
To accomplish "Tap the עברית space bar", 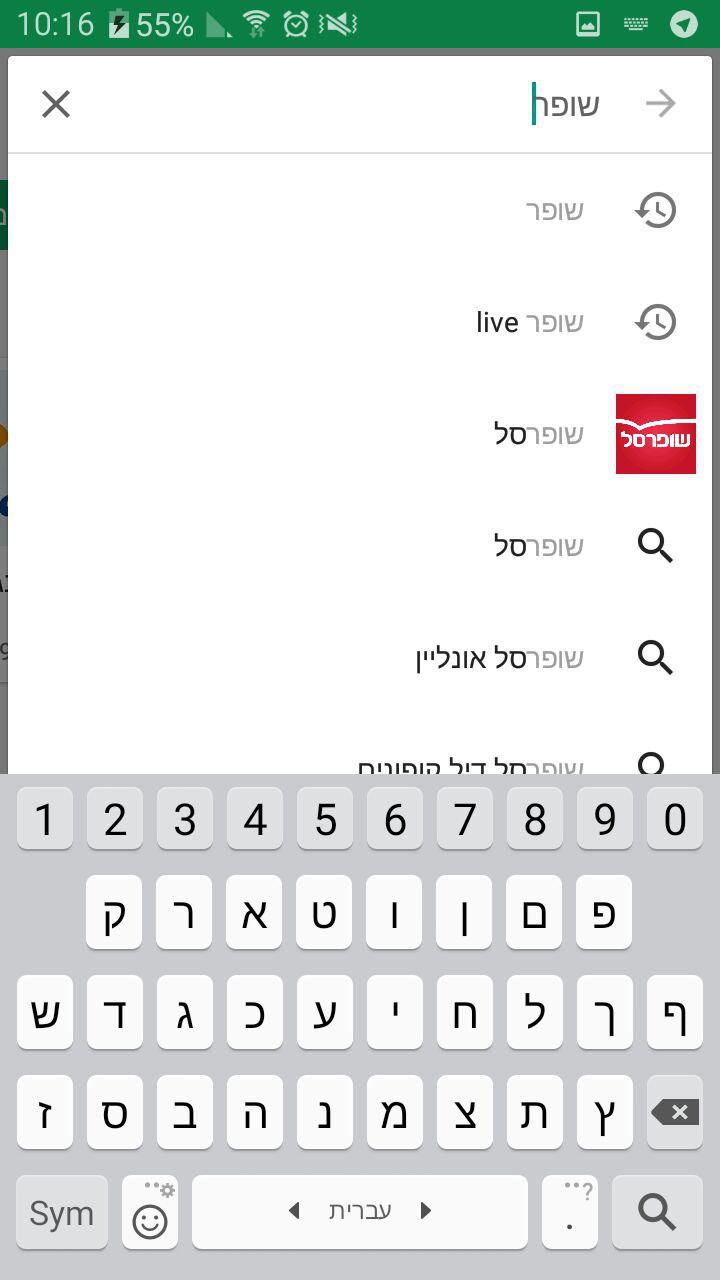I will pyautogui.click(x=360, y=1212).
